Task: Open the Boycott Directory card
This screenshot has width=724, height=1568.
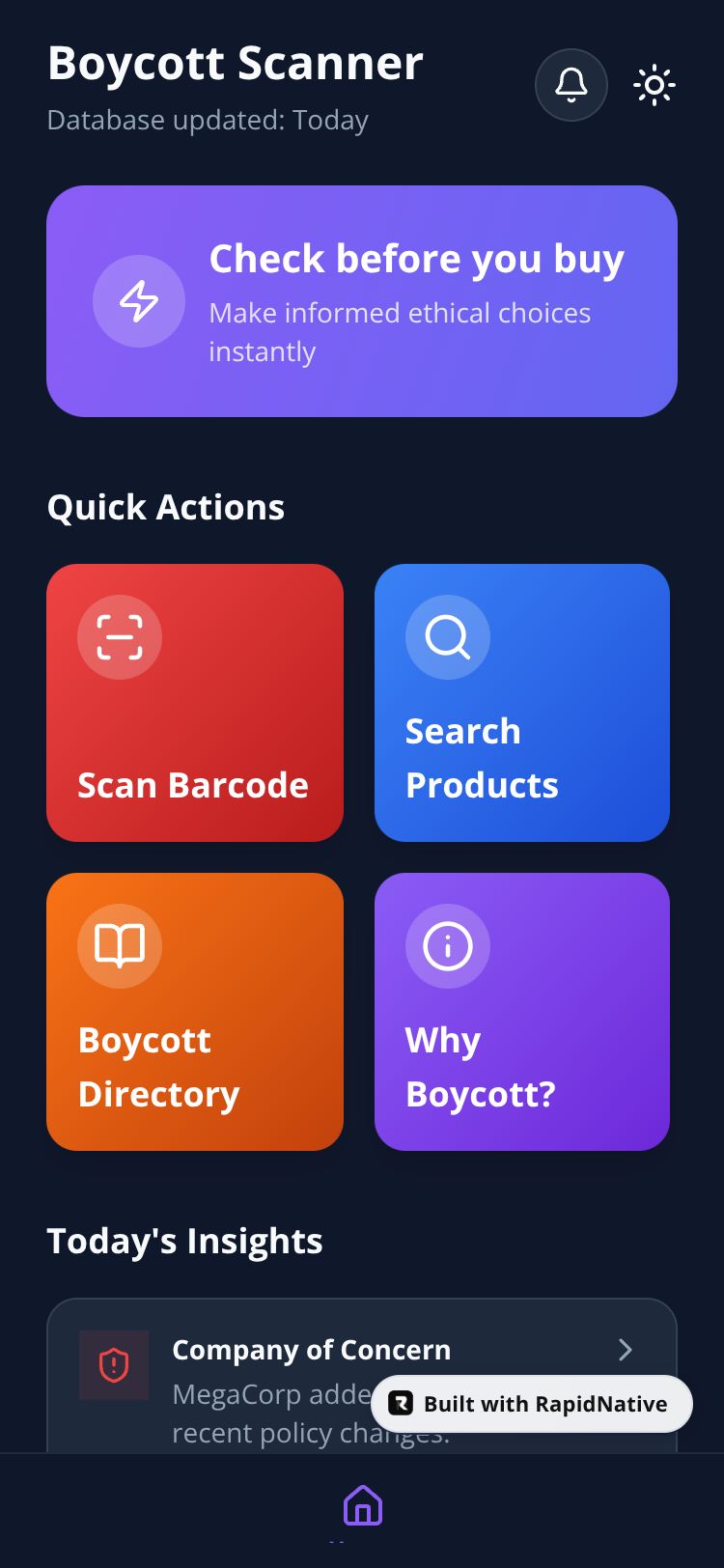Action: click(195, 1012)
